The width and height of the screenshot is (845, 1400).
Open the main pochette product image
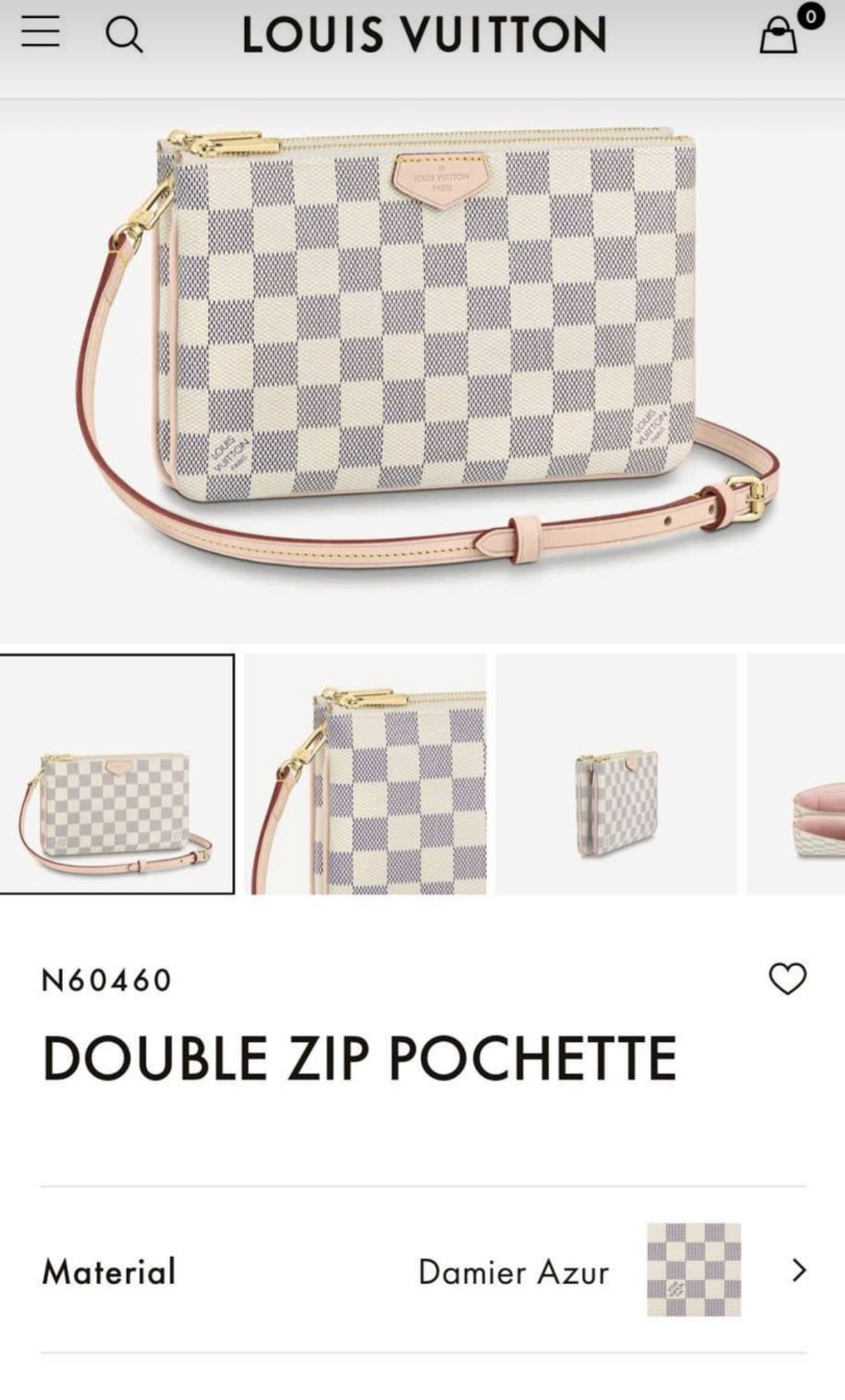coord(423,343)
